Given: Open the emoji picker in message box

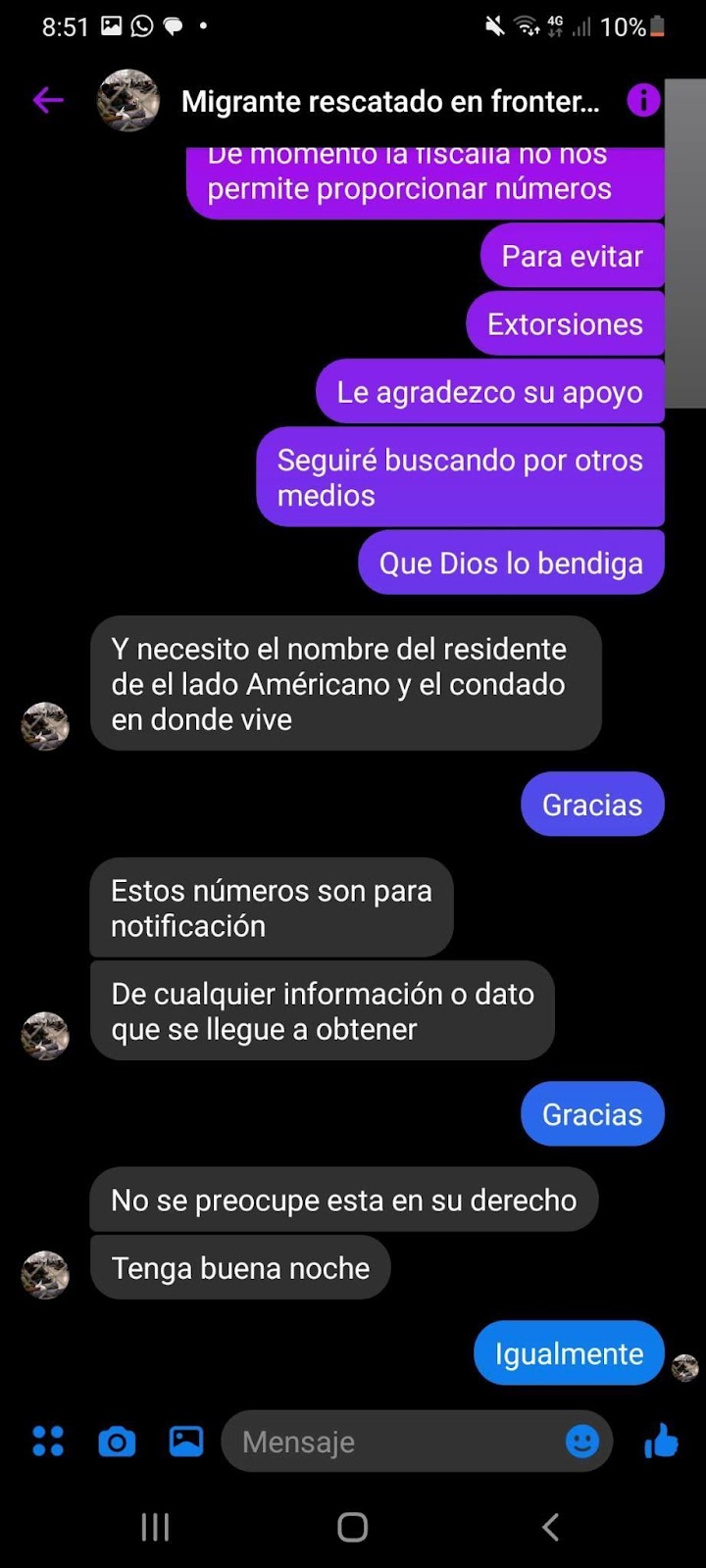Looking at the screenshot, I should pyautogui.click(x=582, y=1441).
